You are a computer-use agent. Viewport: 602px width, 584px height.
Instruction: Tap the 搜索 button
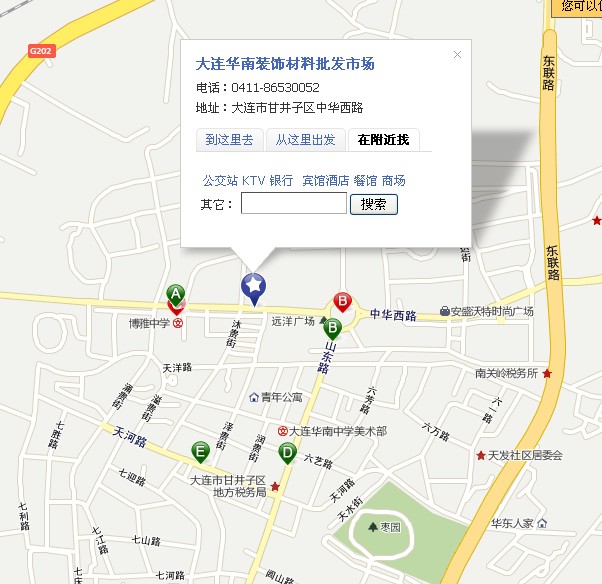tap(373, 204)
